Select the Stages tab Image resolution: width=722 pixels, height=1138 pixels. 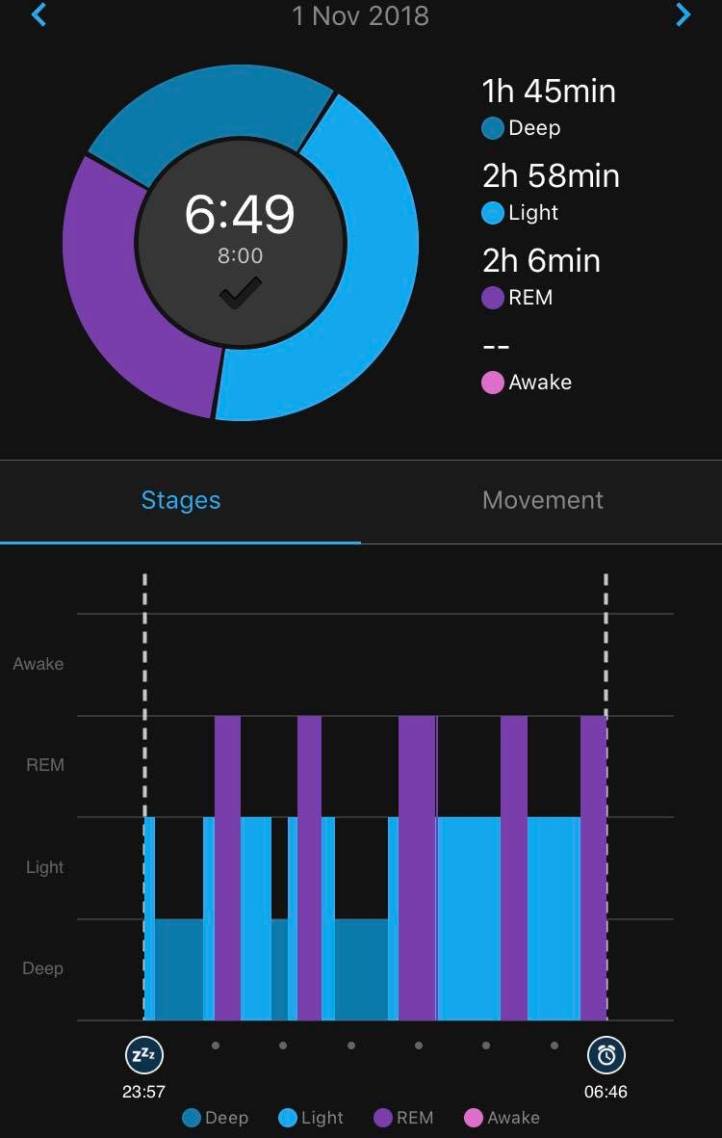tap(181, 500)
